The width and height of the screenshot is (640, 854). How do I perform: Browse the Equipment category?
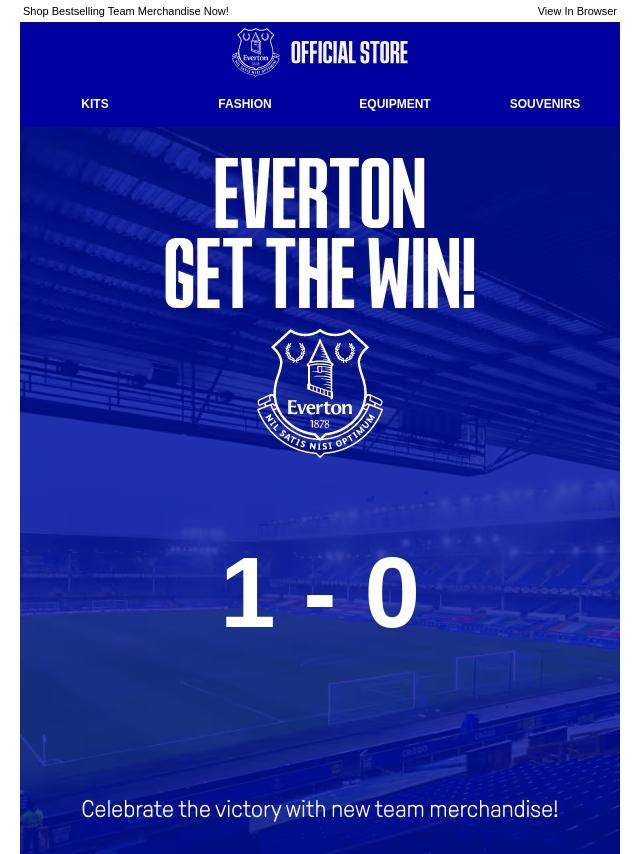[x=394, y=104]
